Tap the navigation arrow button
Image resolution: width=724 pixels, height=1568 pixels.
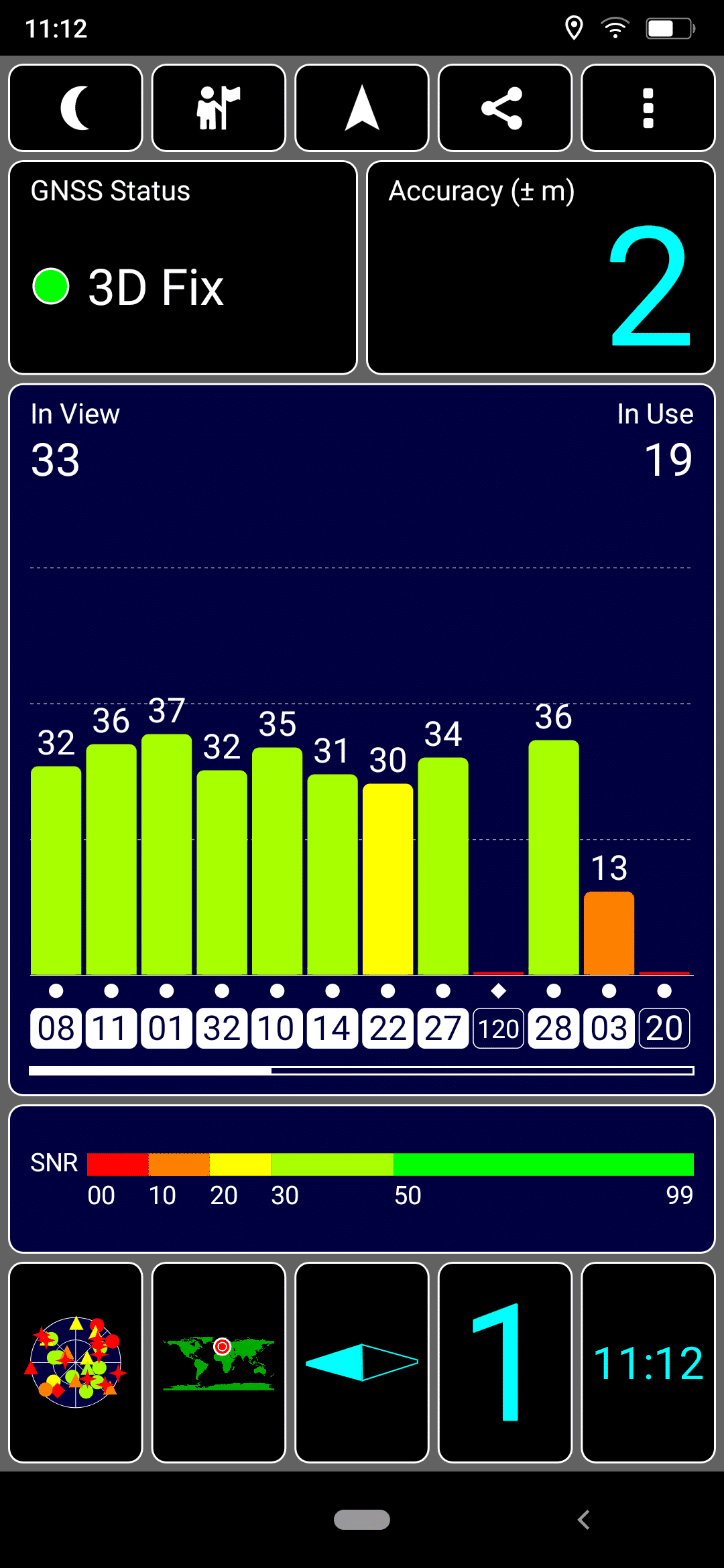point(362,108)
